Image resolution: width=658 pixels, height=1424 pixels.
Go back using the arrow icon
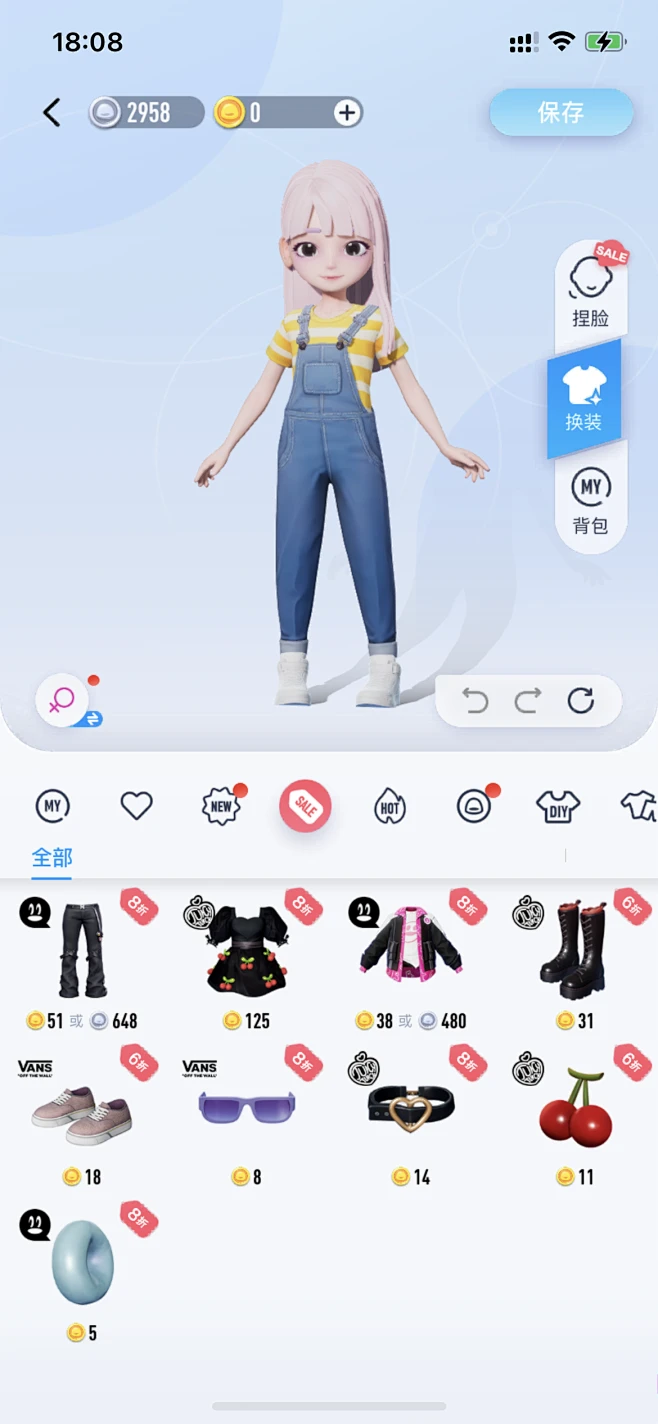[x=52, y=113]
